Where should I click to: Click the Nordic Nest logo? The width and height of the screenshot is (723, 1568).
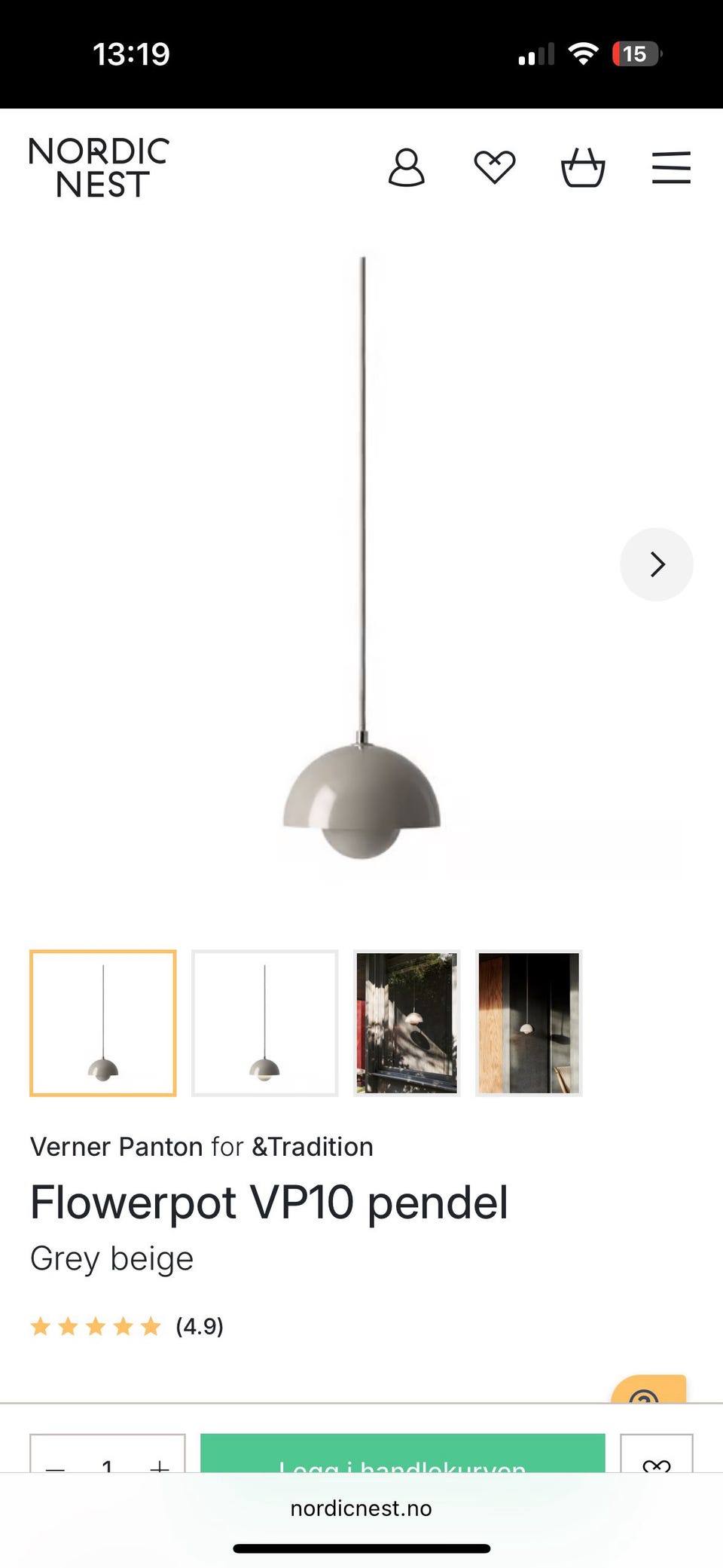[99, 167]
